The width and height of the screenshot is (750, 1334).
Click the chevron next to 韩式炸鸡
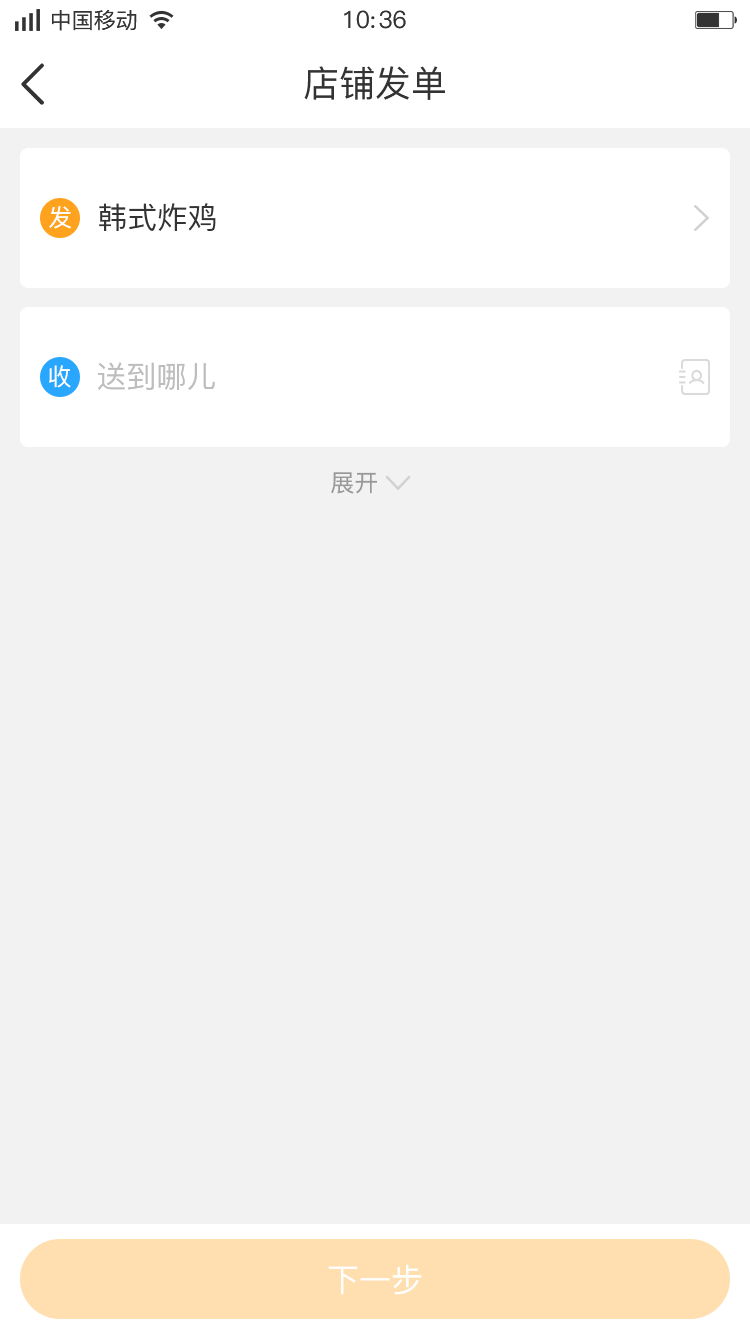point(700,217)
